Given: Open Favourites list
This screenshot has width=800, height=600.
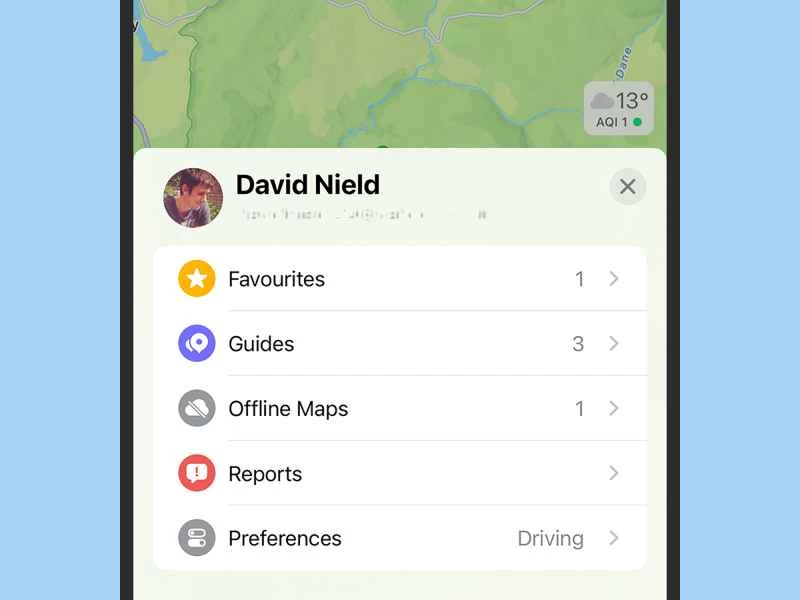Looking at the screenshot, I should click(x=400, y=279).
